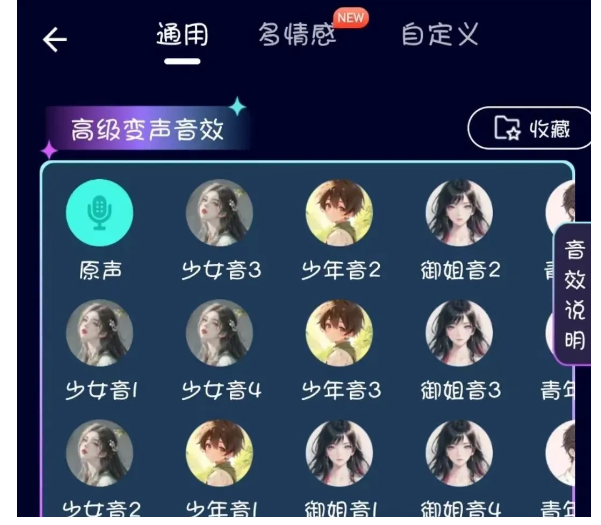Image resolution: width=601 pixels, height=525 pixels.
Task: Pick the 御姐音2 voice effect
Action: pos(459,212)
